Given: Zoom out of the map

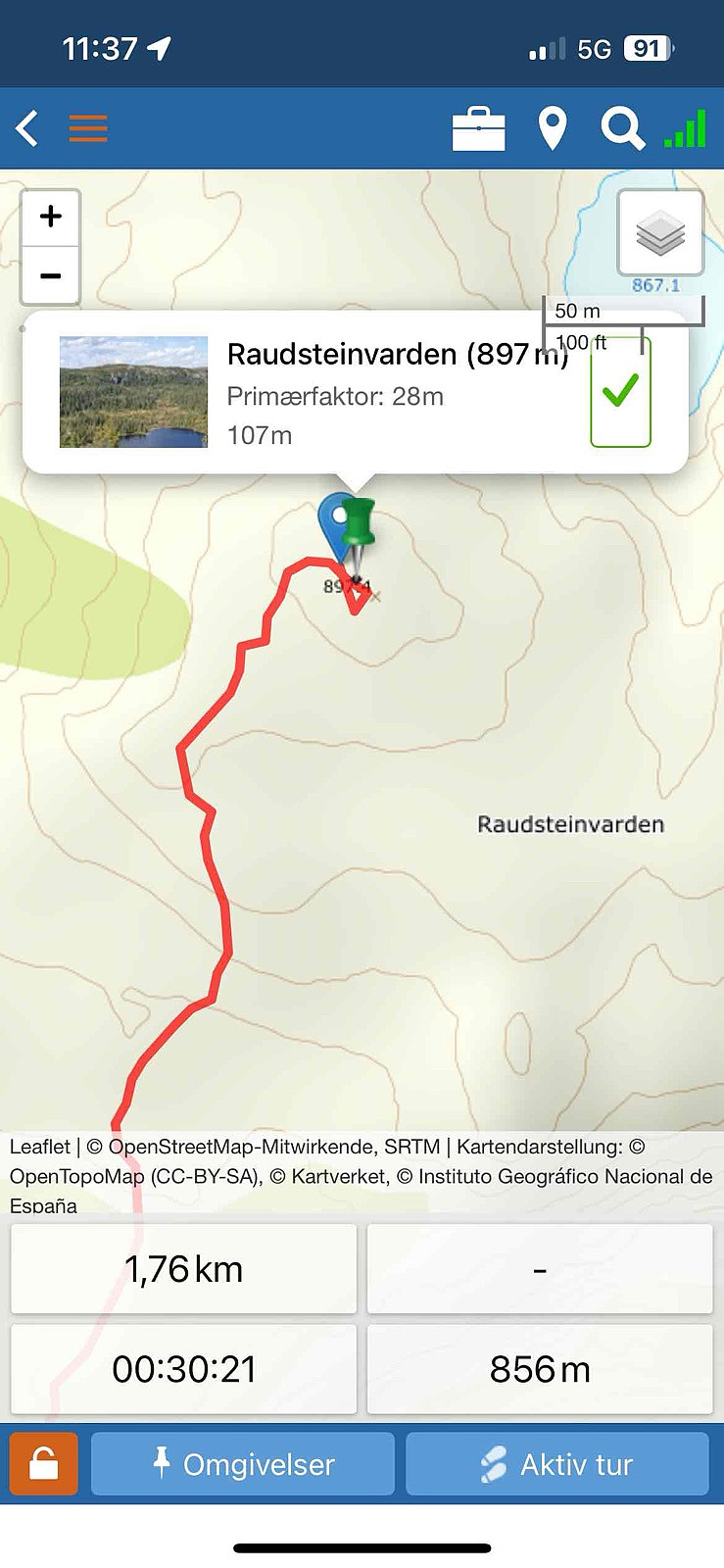Looking at the screenshot, I should pyautogui.click(x=51, y=275).
